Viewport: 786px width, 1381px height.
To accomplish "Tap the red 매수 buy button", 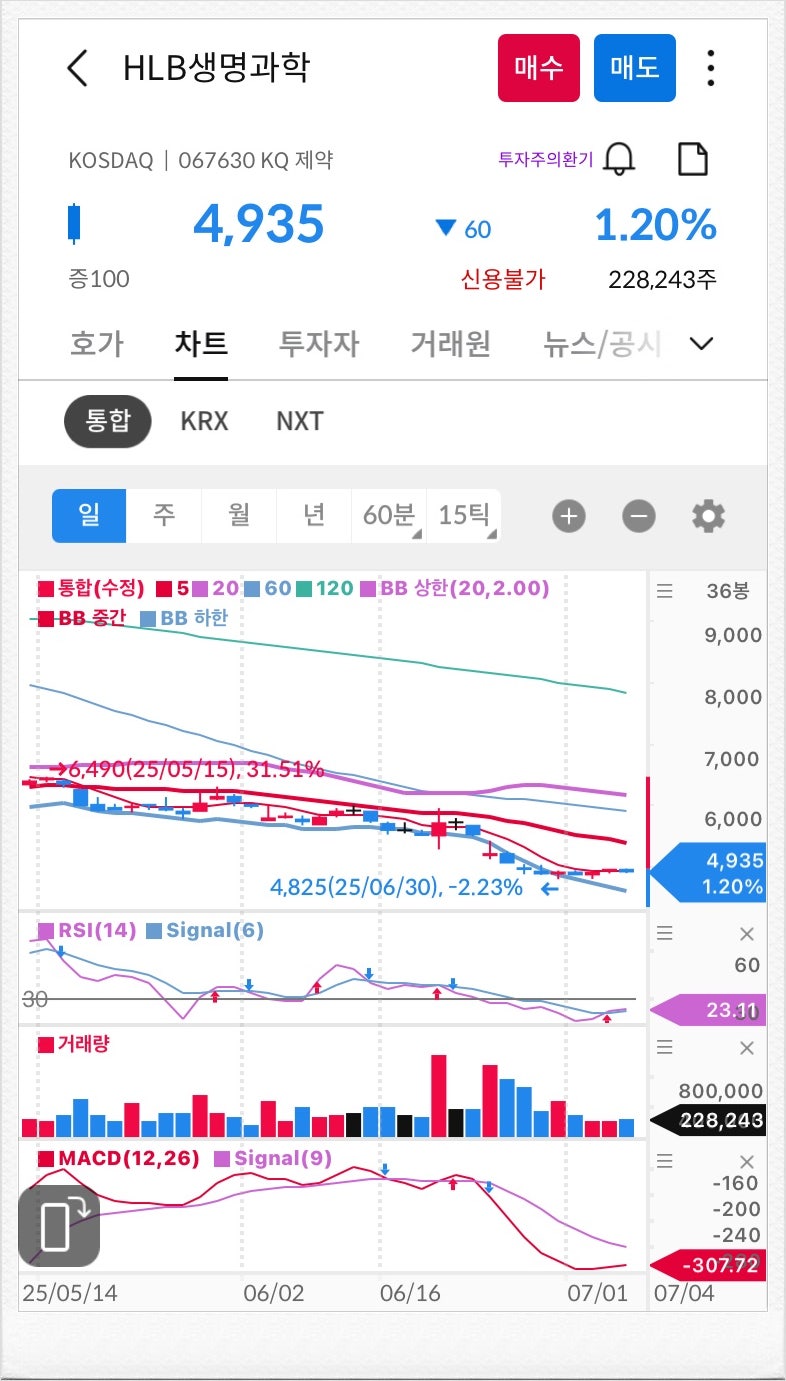I will tap(538, 67).
